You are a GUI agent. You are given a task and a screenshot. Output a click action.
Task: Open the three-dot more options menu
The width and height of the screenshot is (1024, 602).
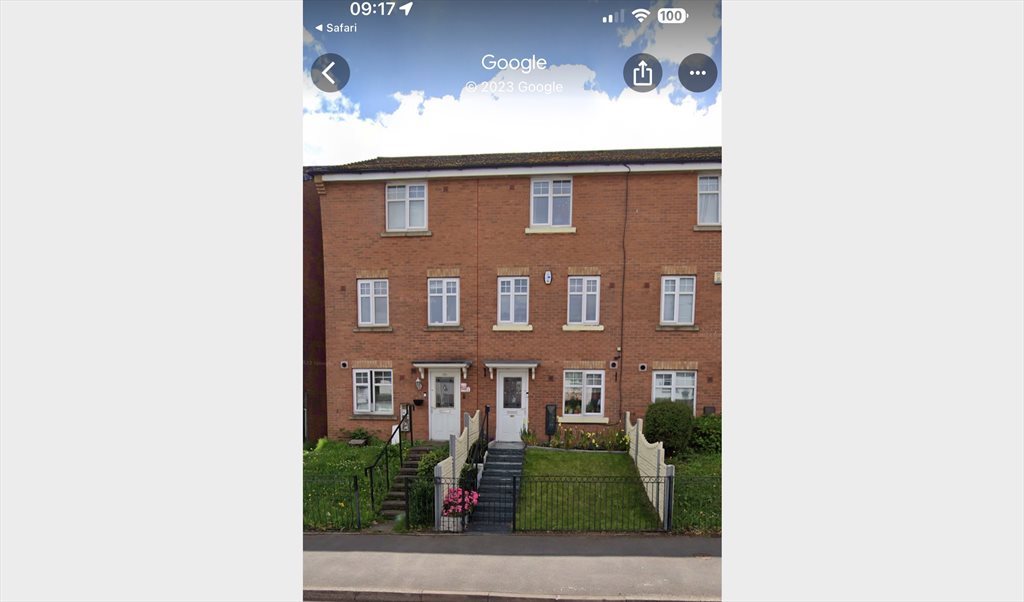(697, 73)
